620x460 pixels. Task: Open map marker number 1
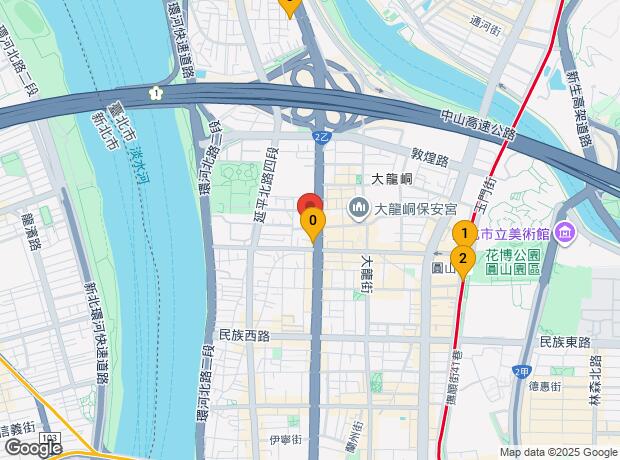point(463,234)
